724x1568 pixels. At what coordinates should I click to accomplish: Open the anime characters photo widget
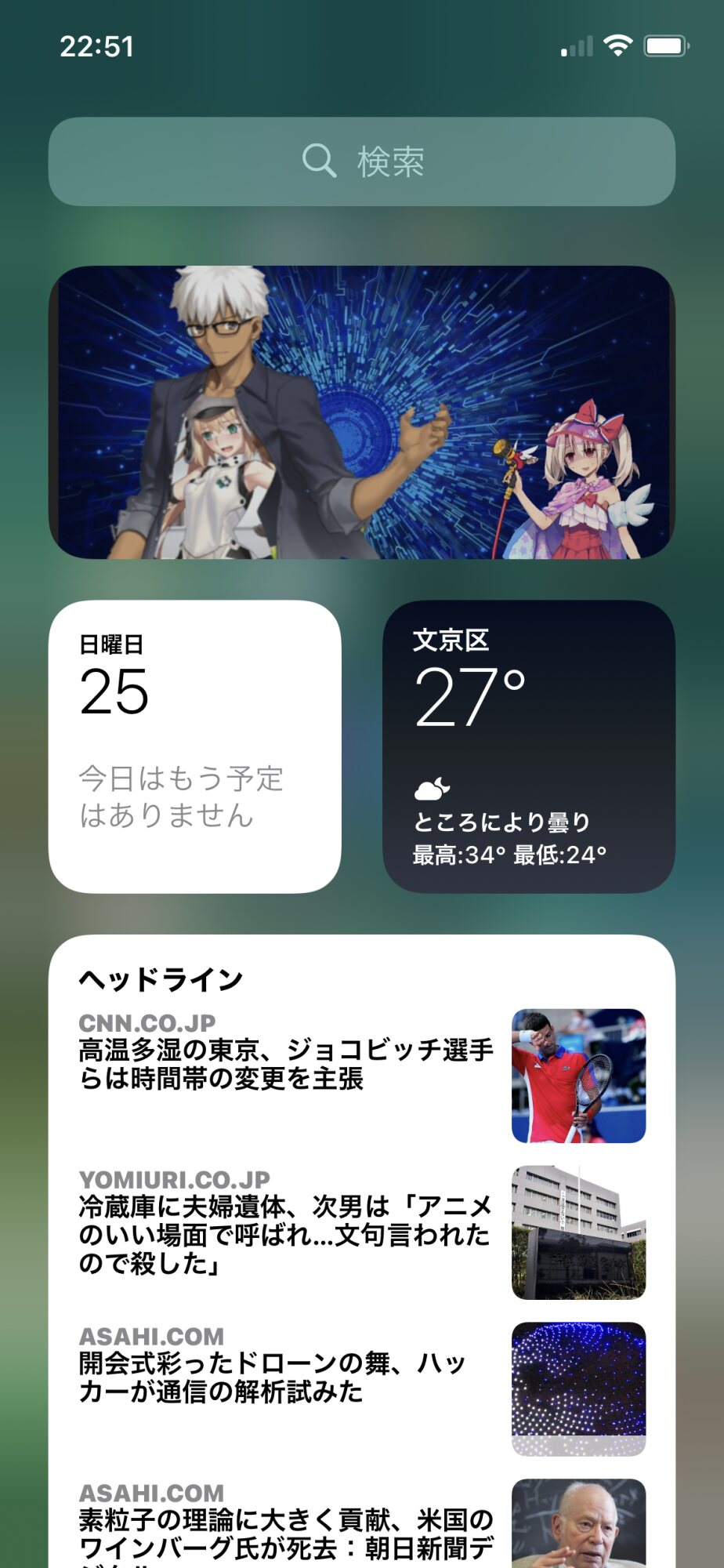(x=362, y=412)
